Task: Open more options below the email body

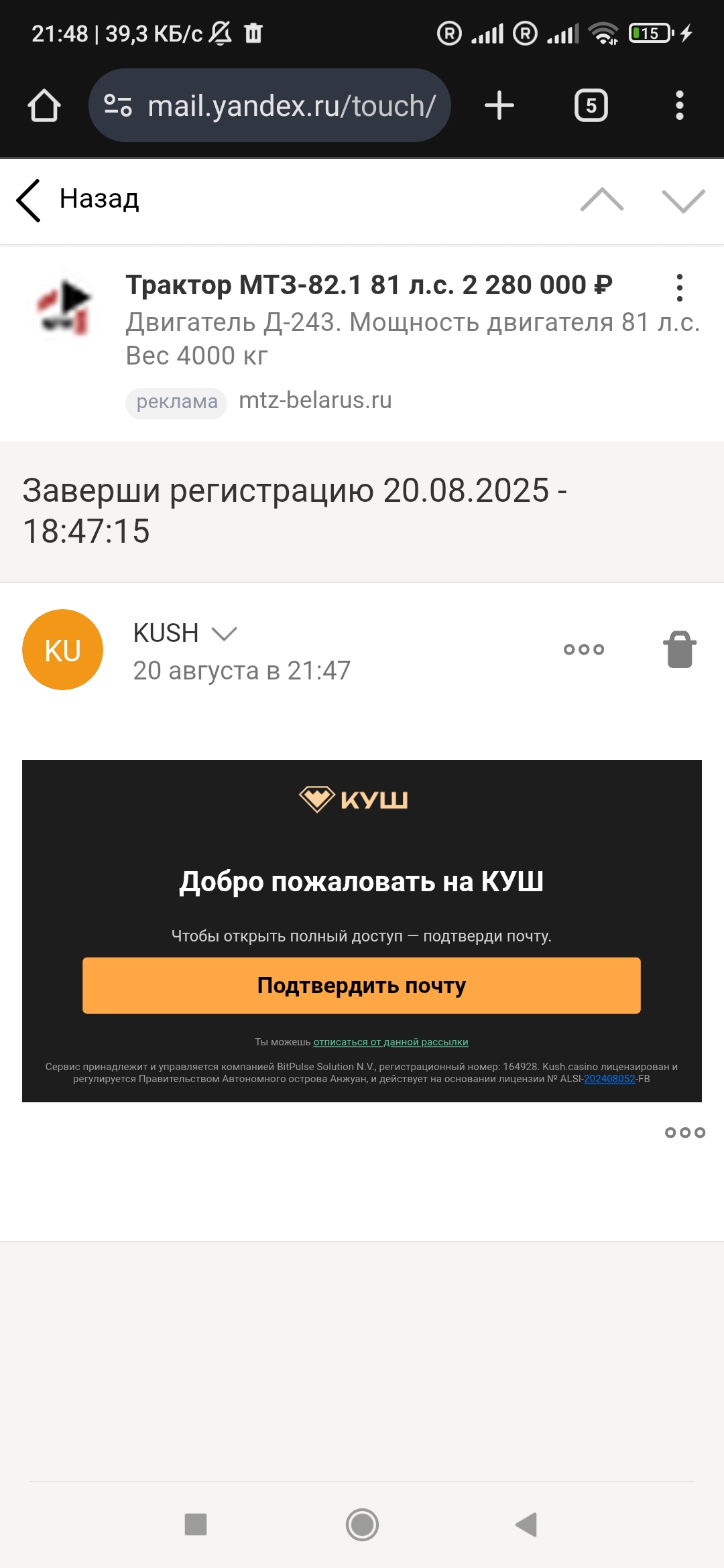Action: point(684,1132)
